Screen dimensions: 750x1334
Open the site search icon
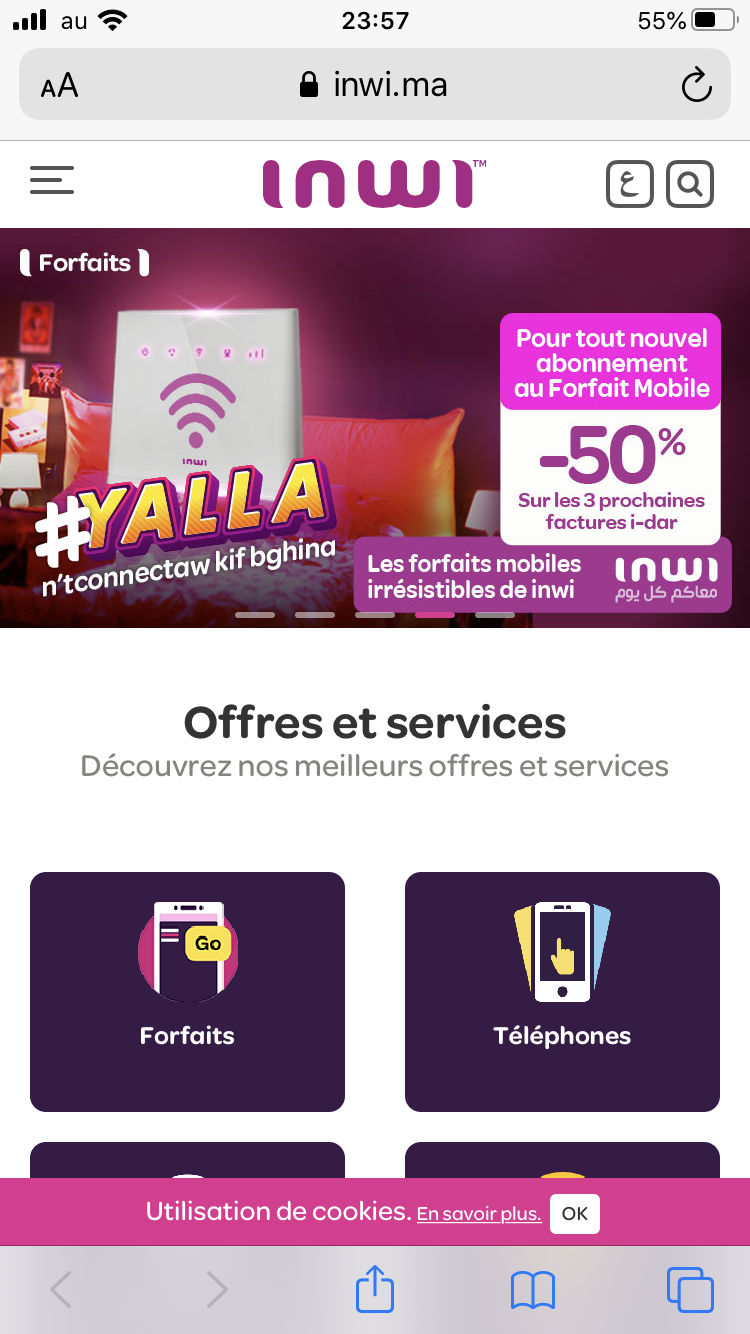(x=690, y=184)
